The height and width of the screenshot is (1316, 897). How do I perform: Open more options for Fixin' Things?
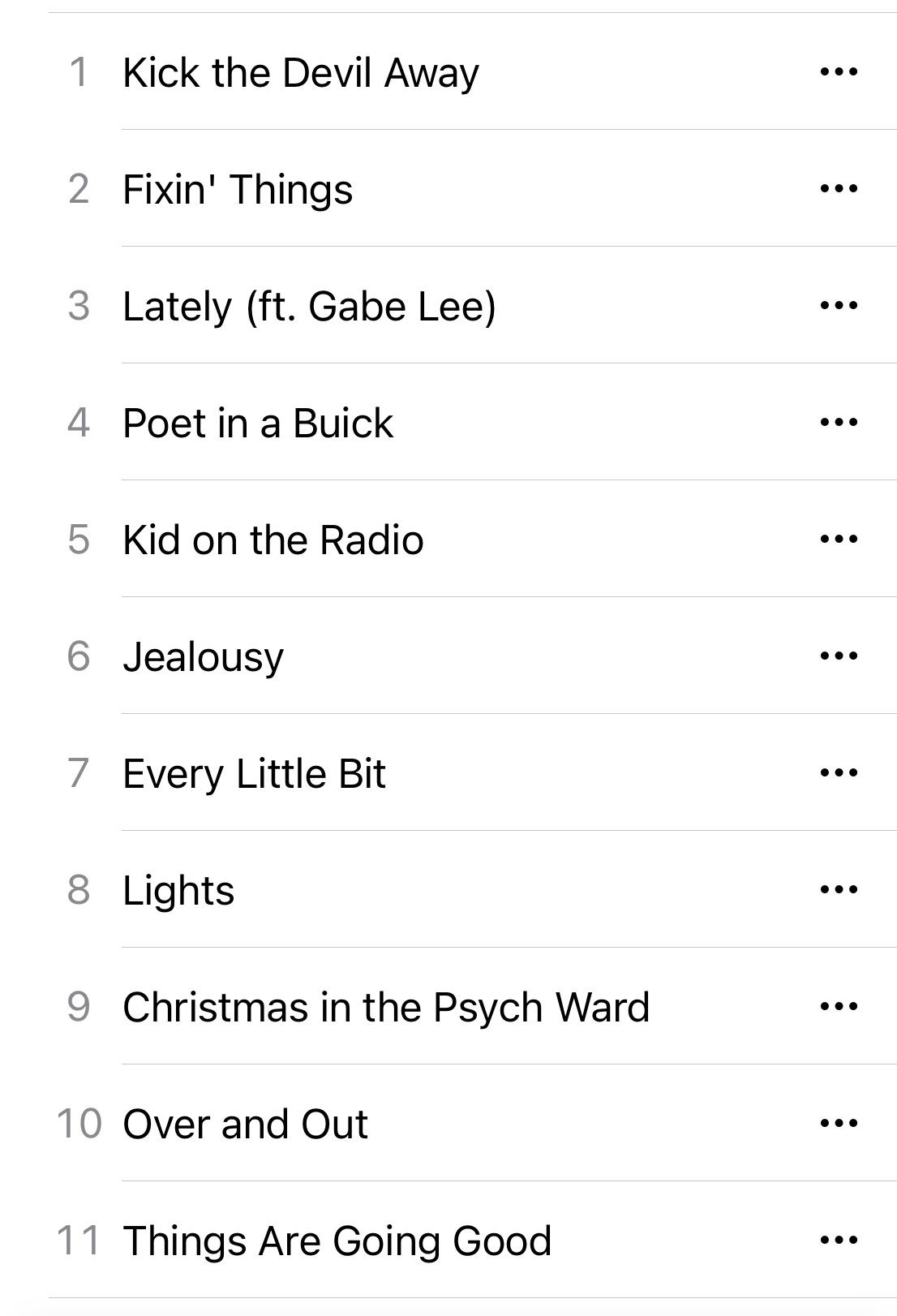tap(839, 189)
